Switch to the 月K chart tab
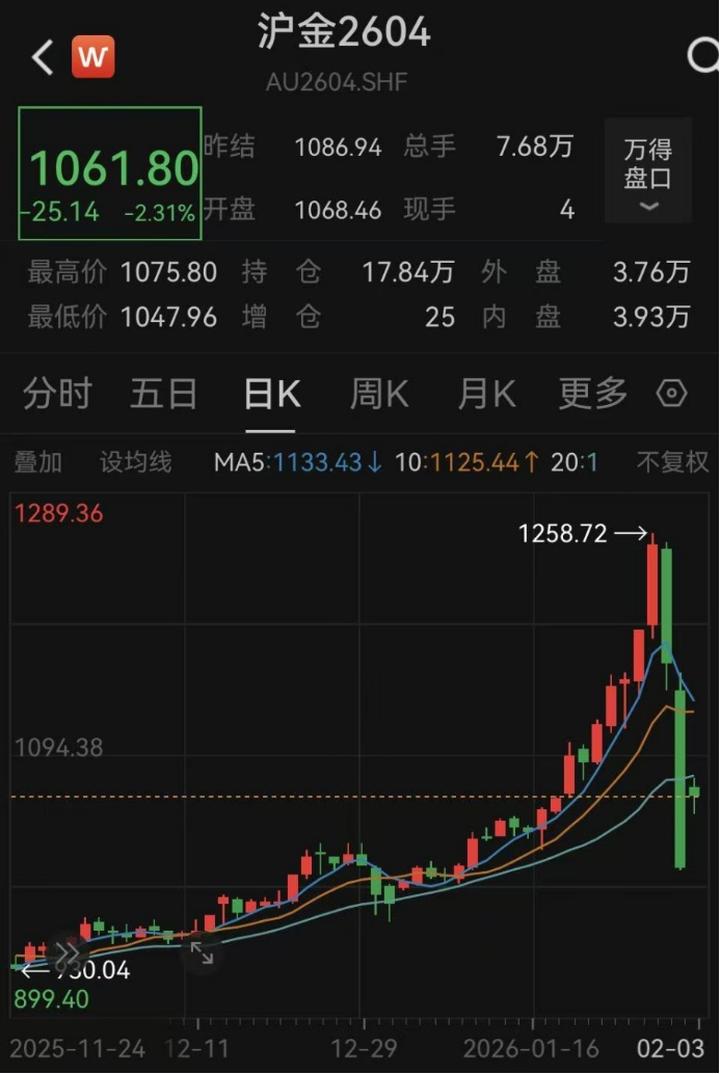 486,394
